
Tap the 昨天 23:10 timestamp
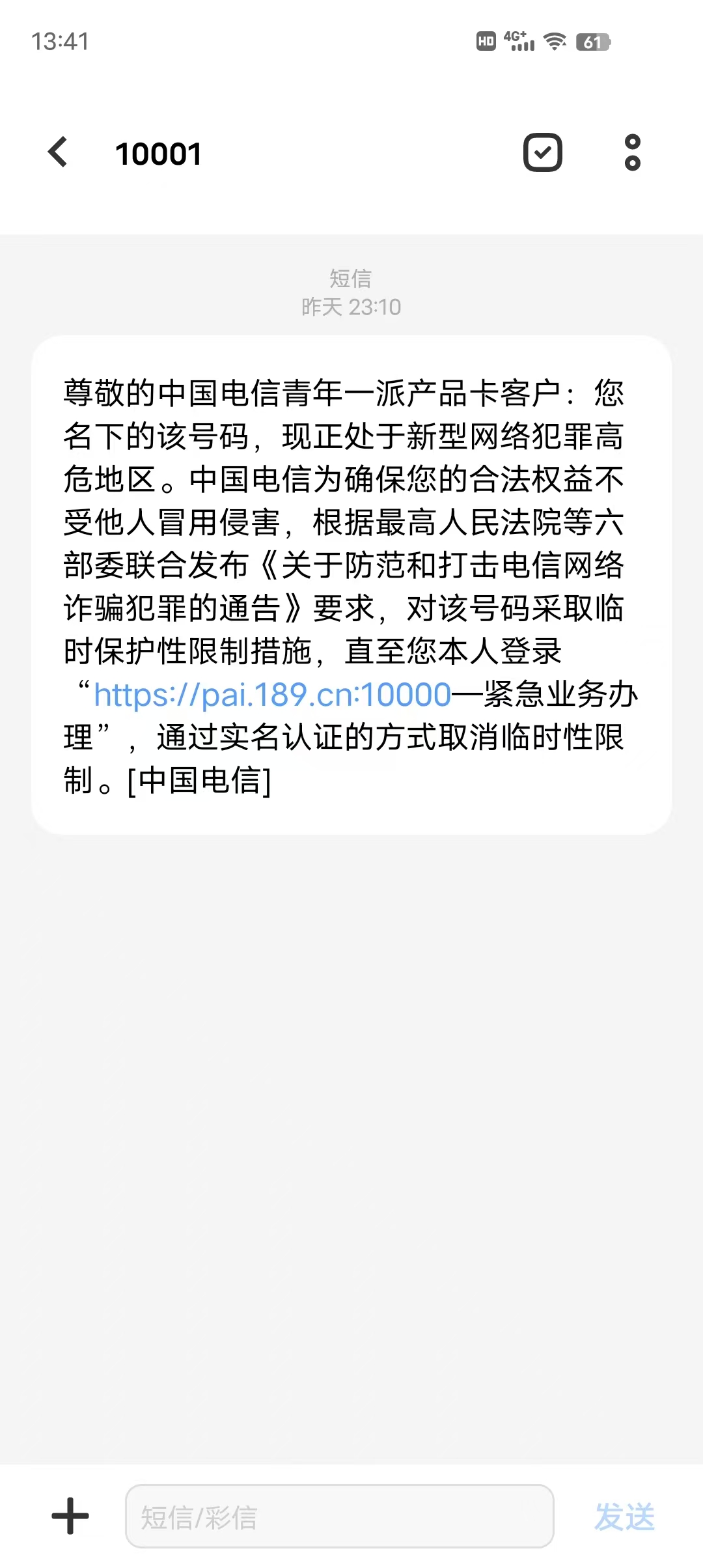[350, 307]
